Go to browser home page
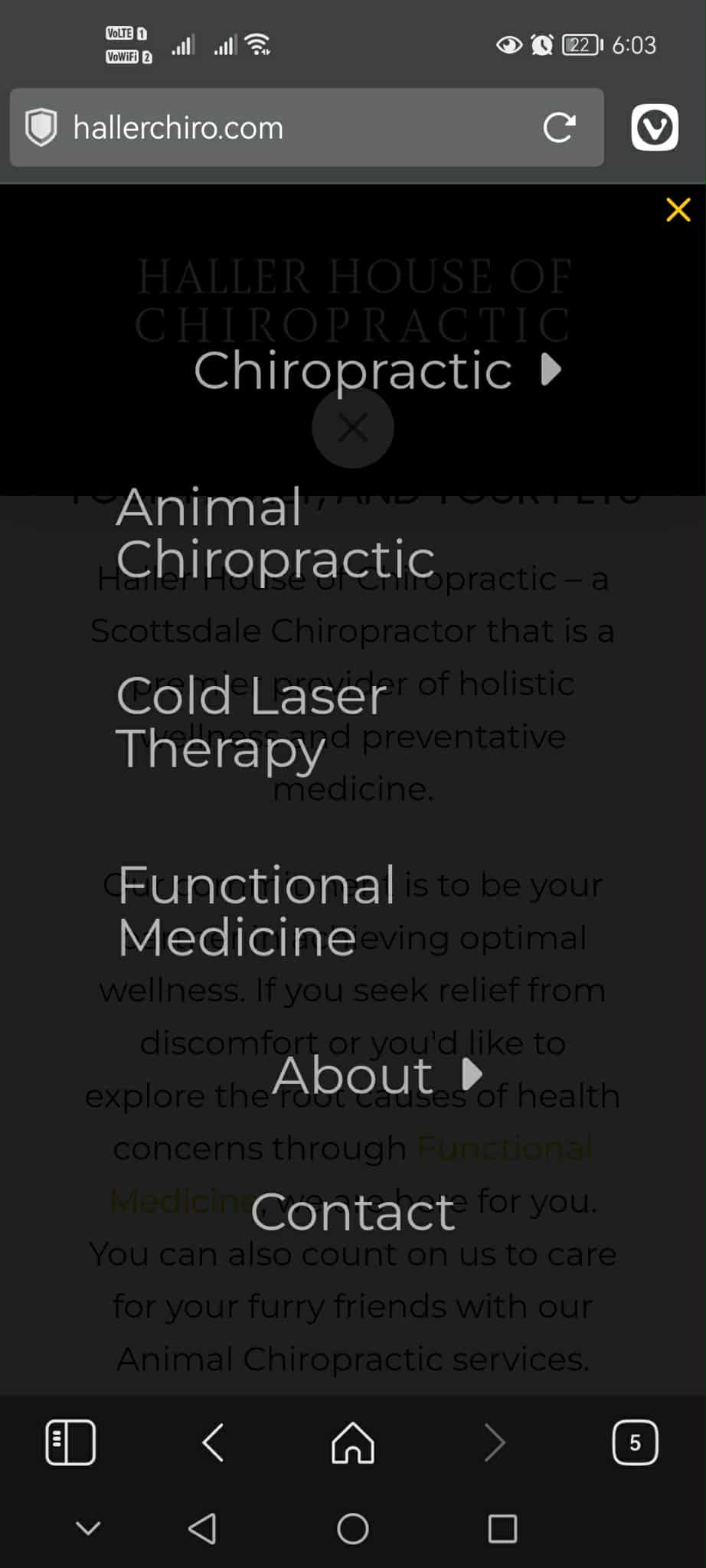Image resolution: width=706 pixels, height=1568 pixels. coord(353,1442)
